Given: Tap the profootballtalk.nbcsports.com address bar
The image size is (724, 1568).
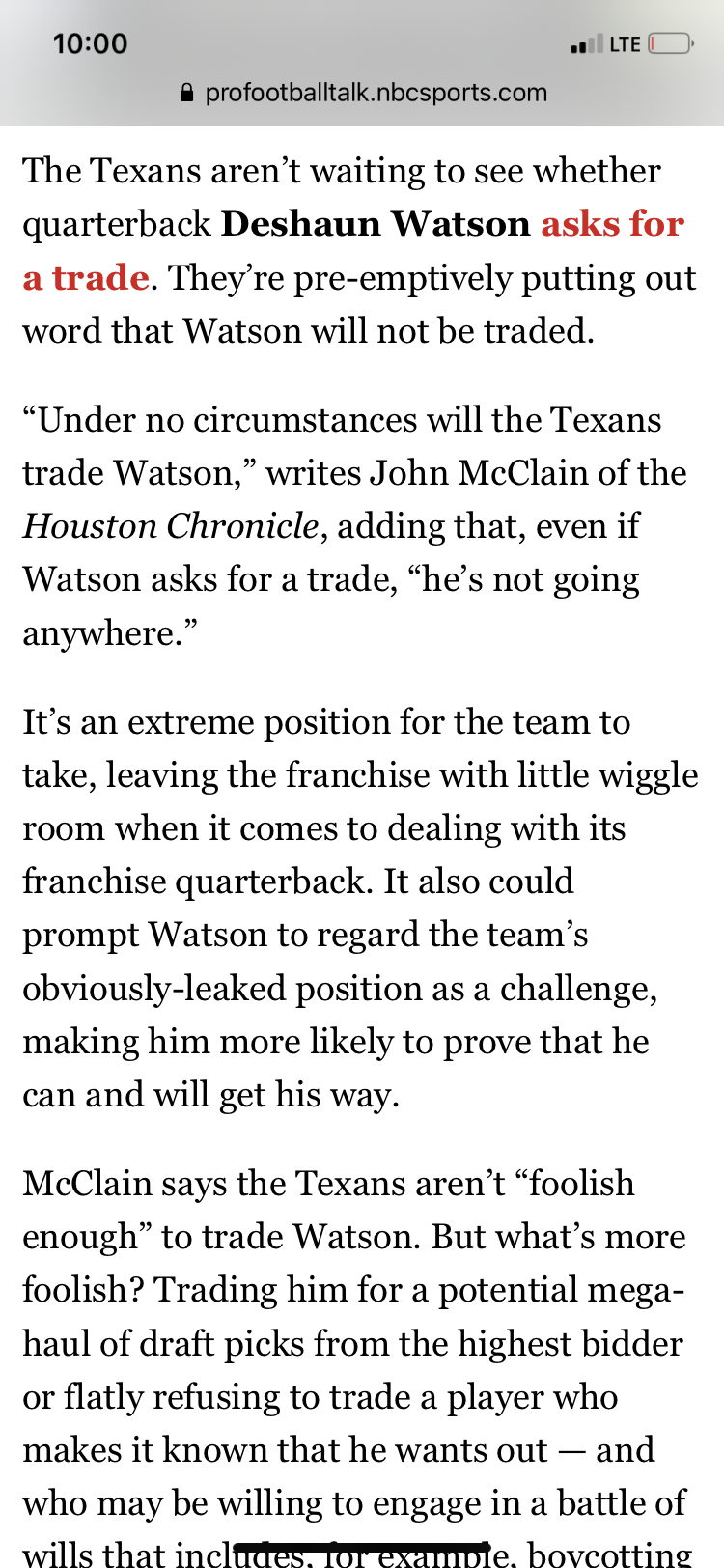Looking at the screenshot, I should 363,93.
